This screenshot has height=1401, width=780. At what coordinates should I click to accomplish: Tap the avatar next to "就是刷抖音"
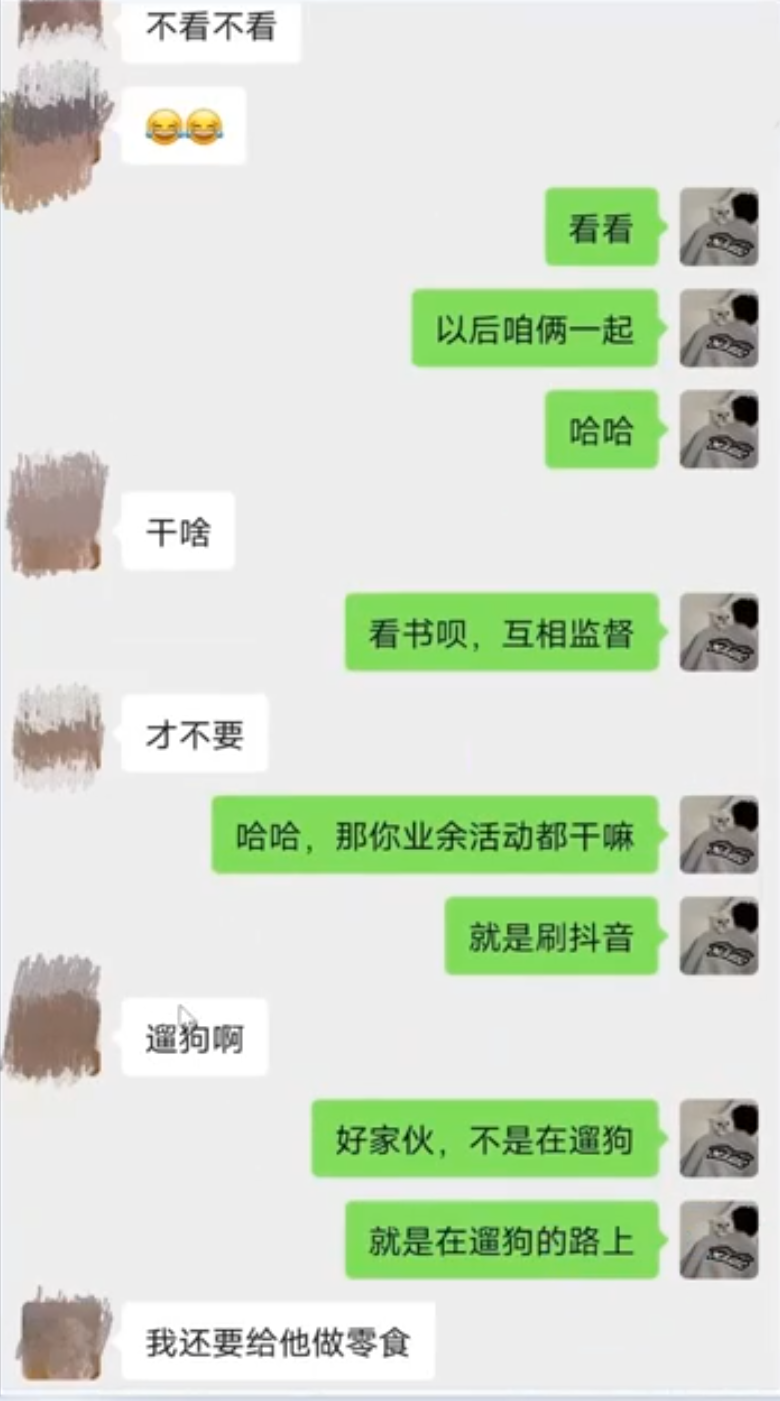[x=718, y=936]
